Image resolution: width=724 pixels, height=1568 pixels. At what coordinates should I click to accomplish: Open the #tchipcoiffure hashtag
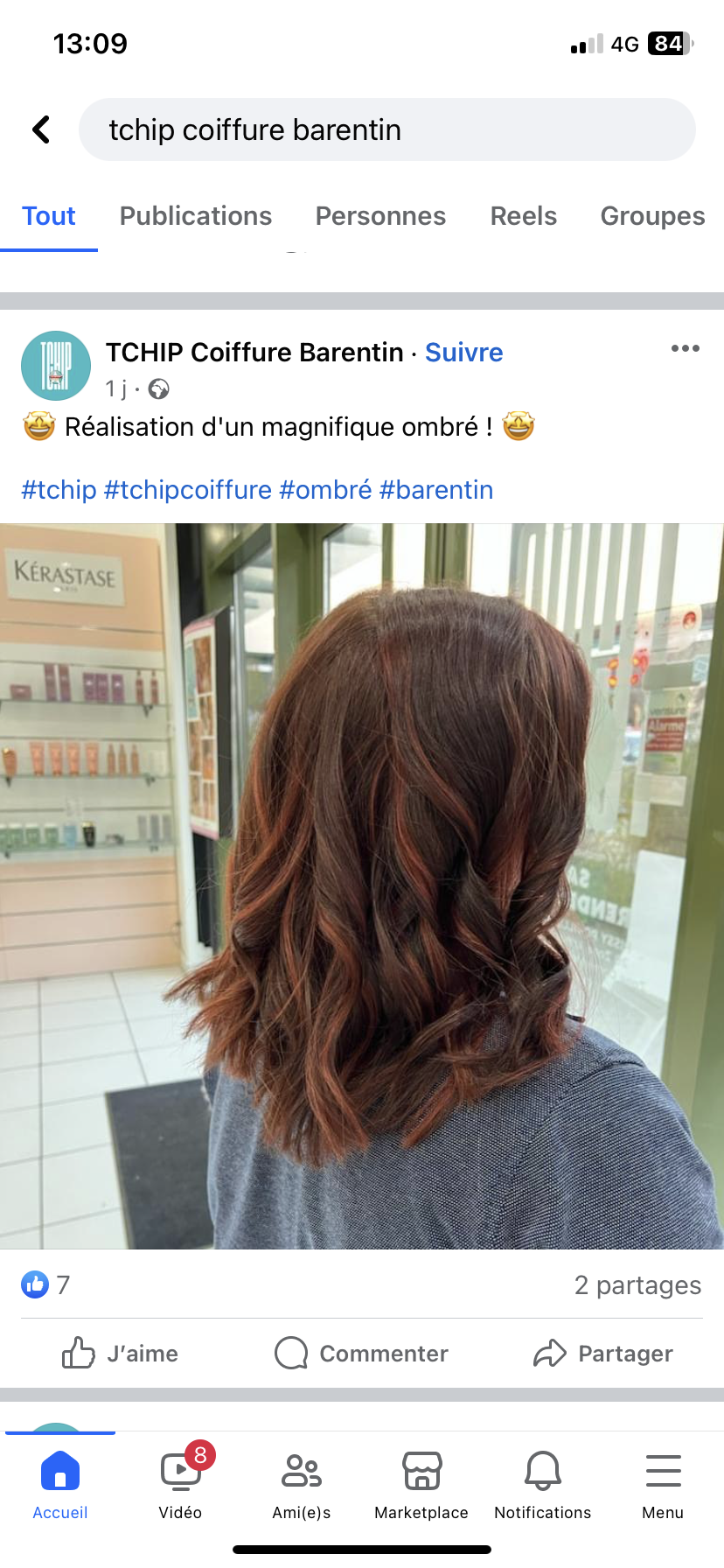pos(187,489)
